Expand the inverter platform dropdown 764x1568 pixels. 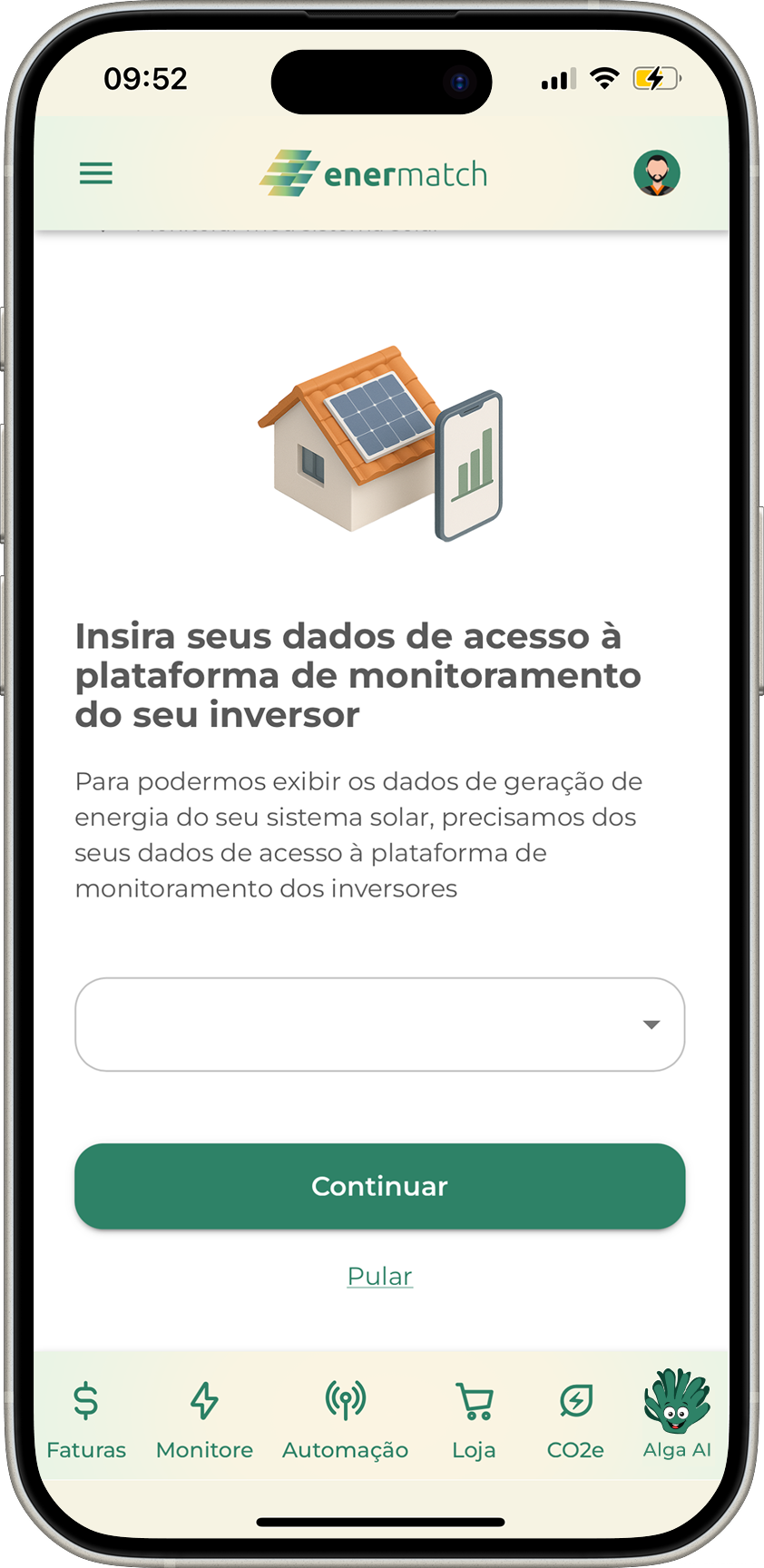tap(379, 1024)
